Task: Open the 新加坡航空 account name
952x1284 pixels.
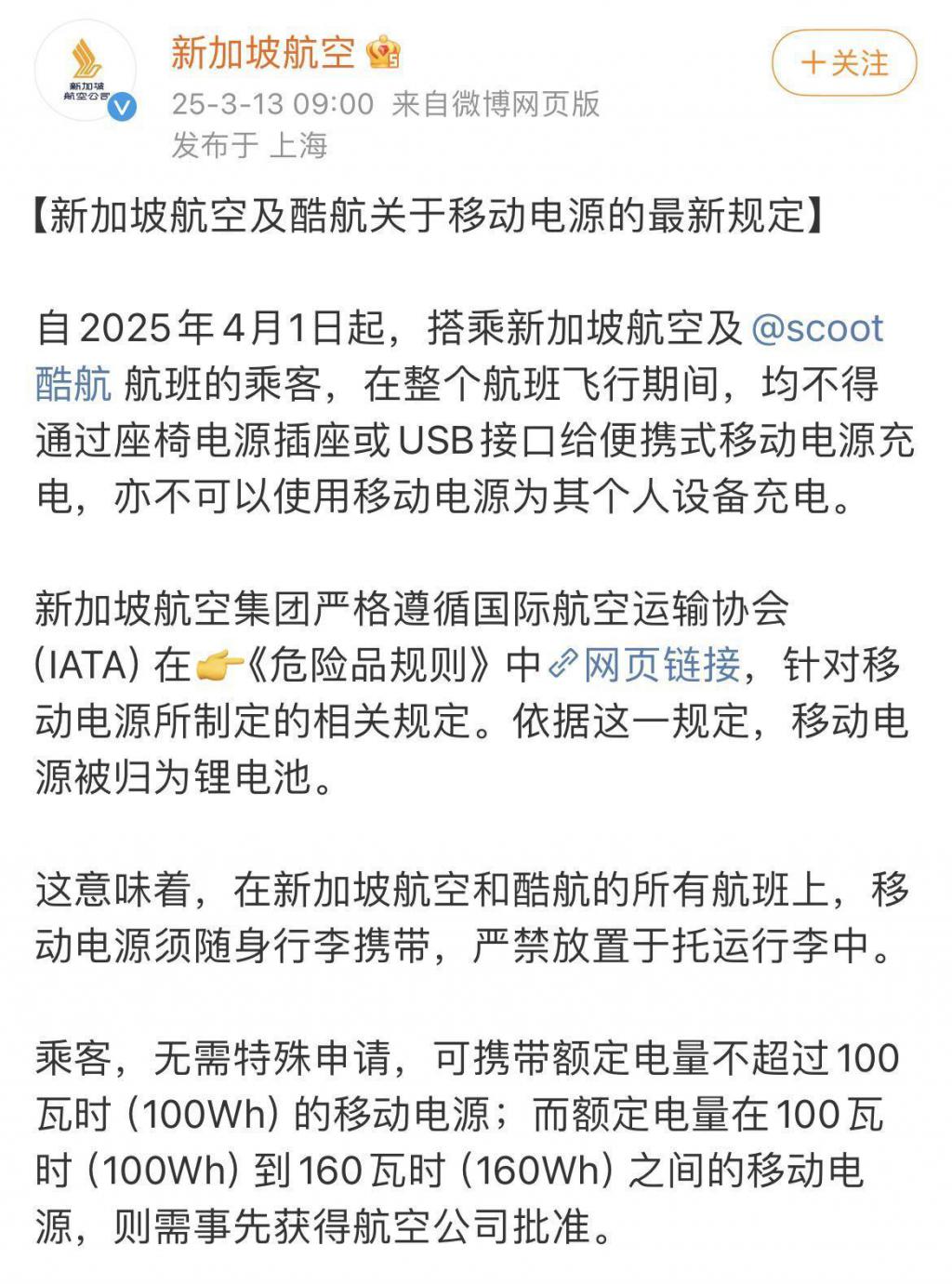Action: click(x=262, y=53)
